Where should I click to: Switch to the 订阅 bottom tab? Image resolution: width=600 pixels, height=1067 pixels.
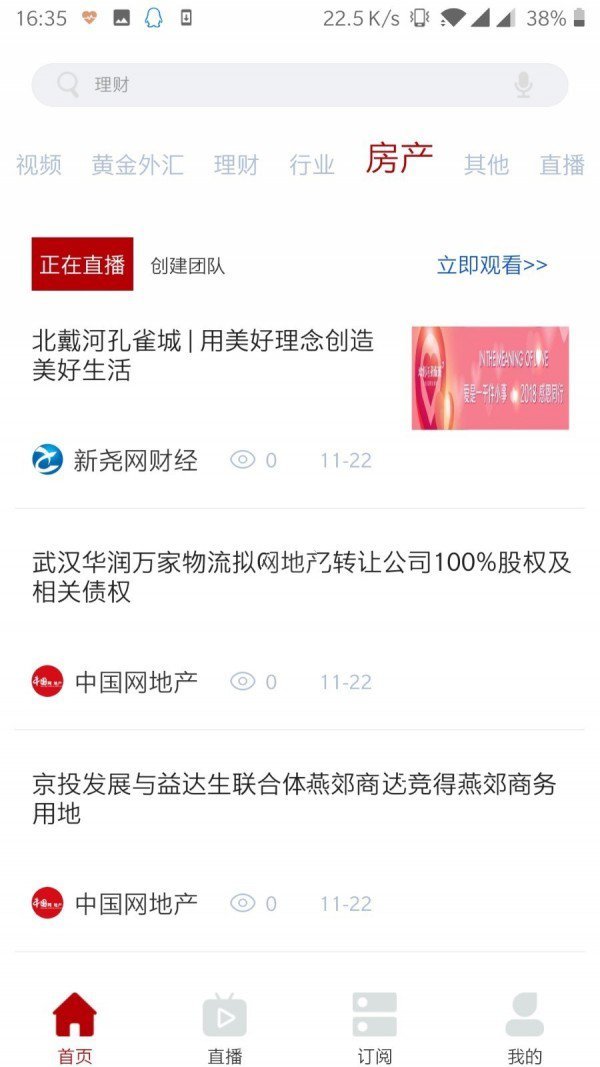tap(375, 1028)
